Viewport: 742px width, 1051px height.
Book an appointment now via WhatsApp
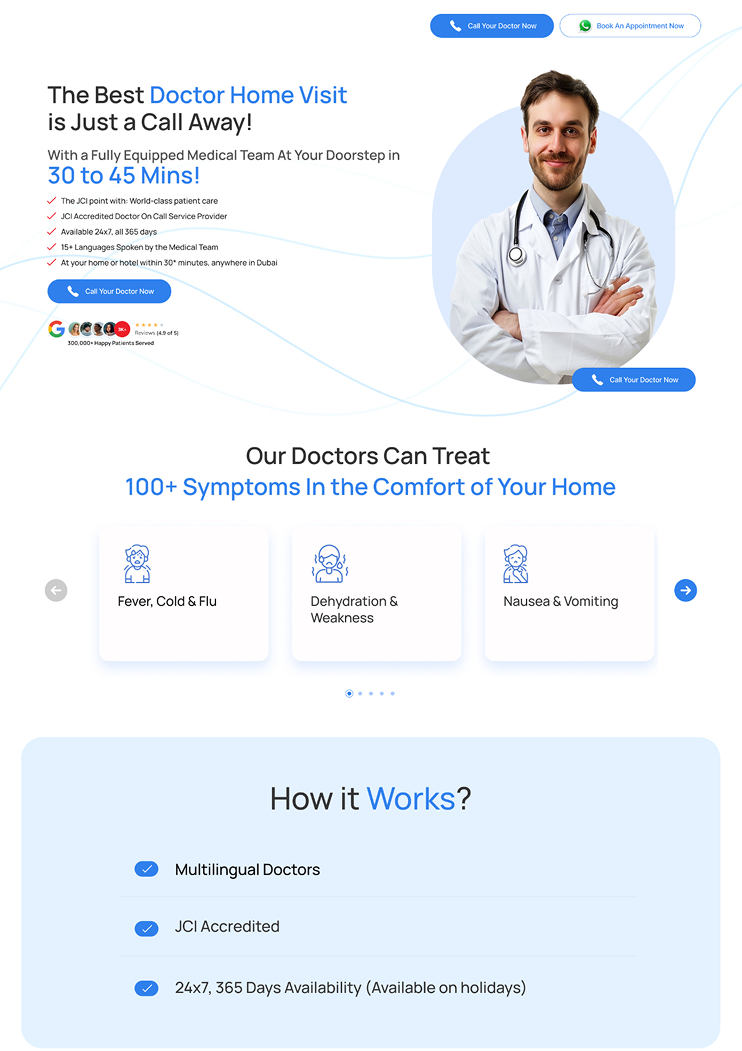tap(630, 26)
